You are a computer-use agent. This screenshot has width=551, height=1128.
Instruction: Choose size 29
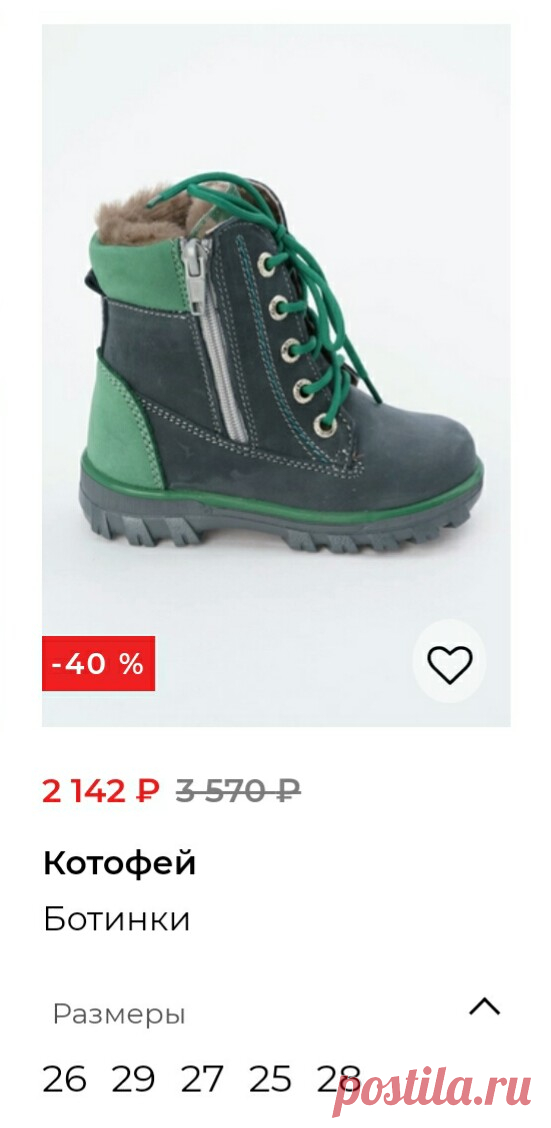click(x=133, y=1079)
